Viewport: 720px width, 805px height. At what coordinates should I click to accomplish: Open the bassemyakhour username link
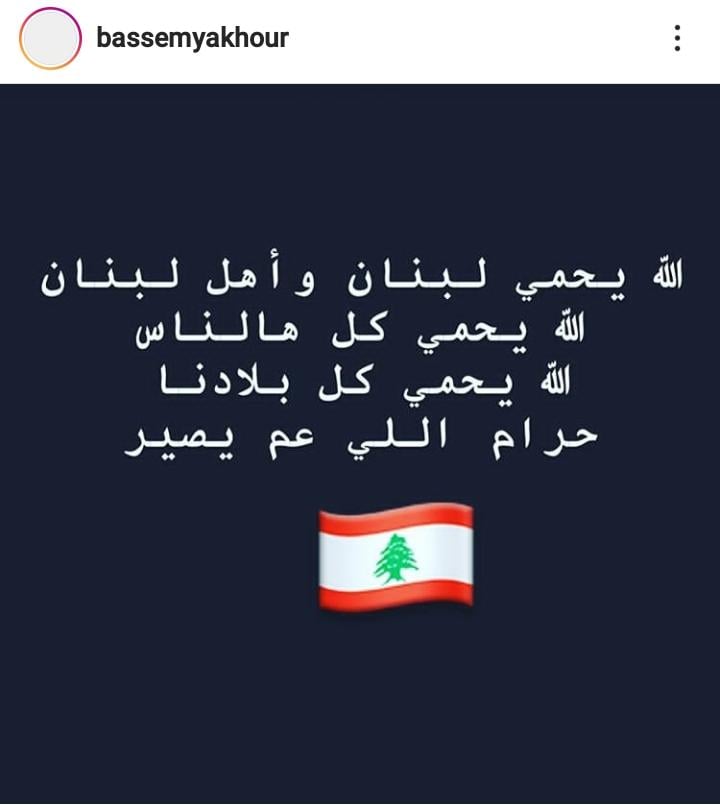tap(192, 39)
